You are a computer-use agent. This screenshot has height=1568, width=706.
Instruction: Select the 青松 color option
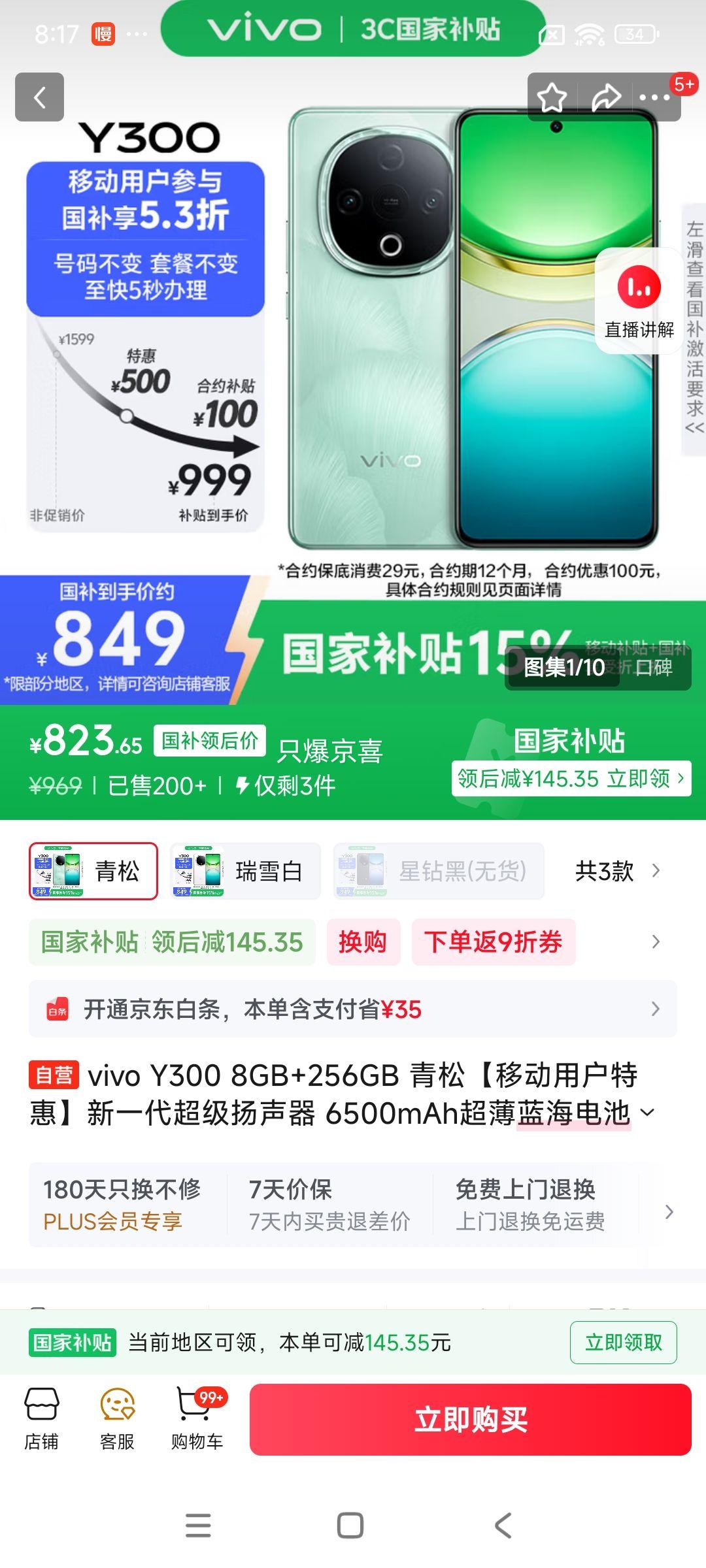(93, 871)
